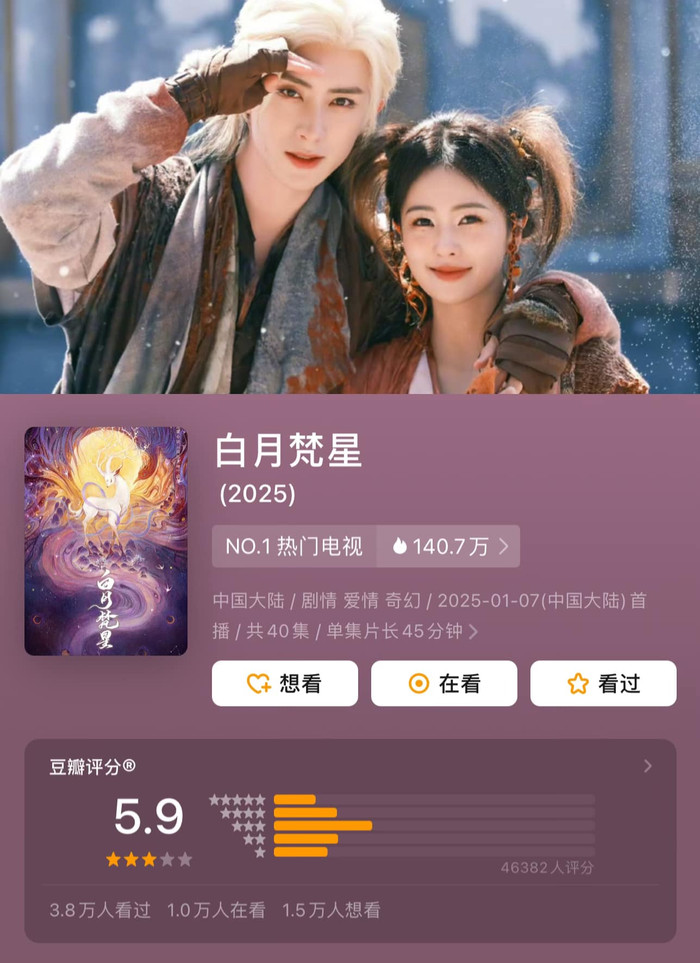Image resolution: width=700 pixels, height=963 pixels.
Task: Open the 140.7万 popularity details
Action: 450,546
